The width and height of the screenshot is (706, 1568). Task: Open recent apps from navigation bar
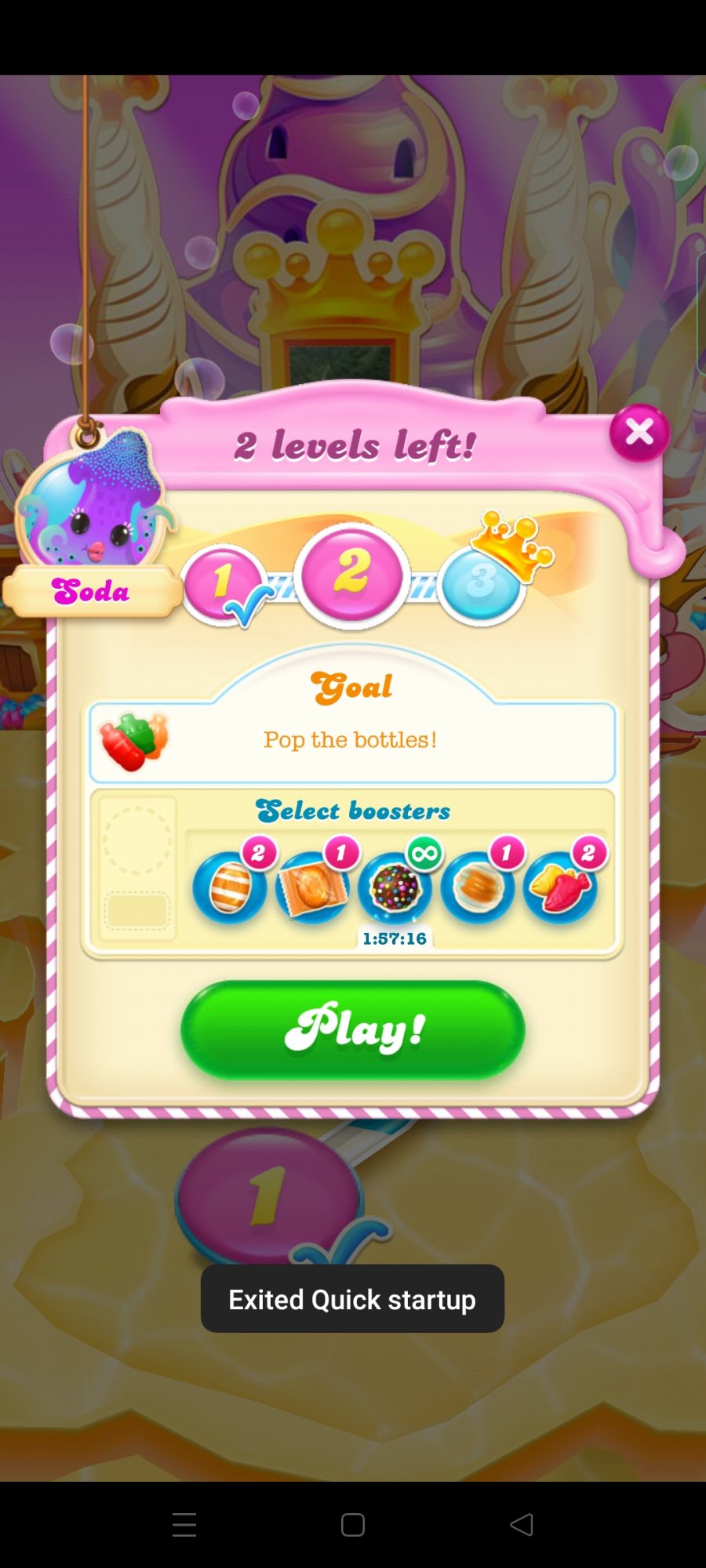click(184, 1525)
